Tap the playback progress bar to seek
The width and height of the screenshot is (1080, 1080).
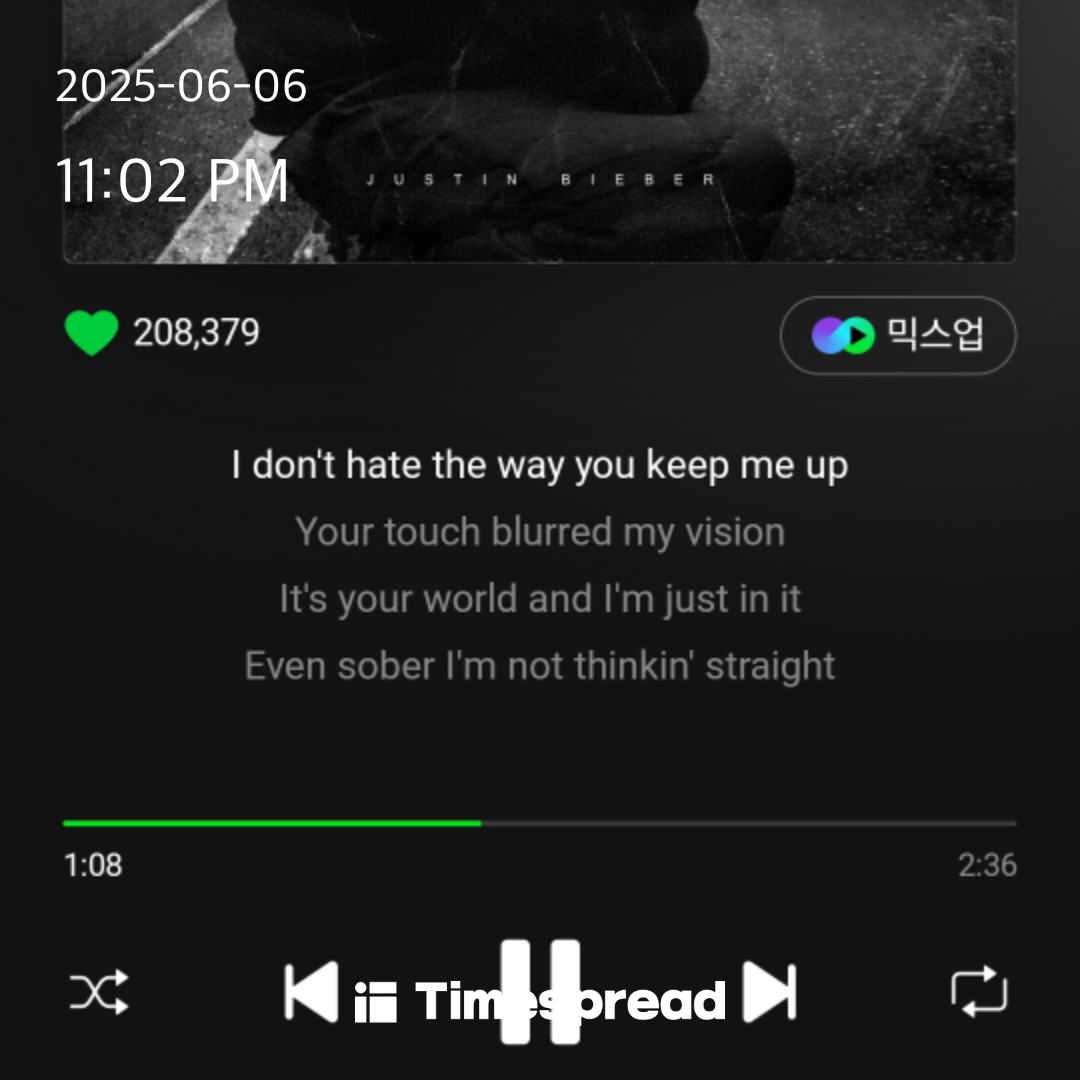[540, 823]
